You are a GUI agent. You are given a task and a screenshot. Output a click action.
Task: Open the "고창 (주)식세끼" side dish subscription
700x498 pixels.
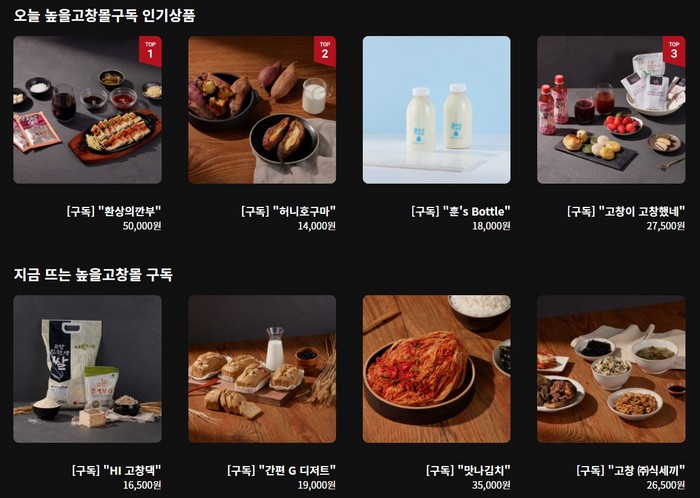pos(611,369)
